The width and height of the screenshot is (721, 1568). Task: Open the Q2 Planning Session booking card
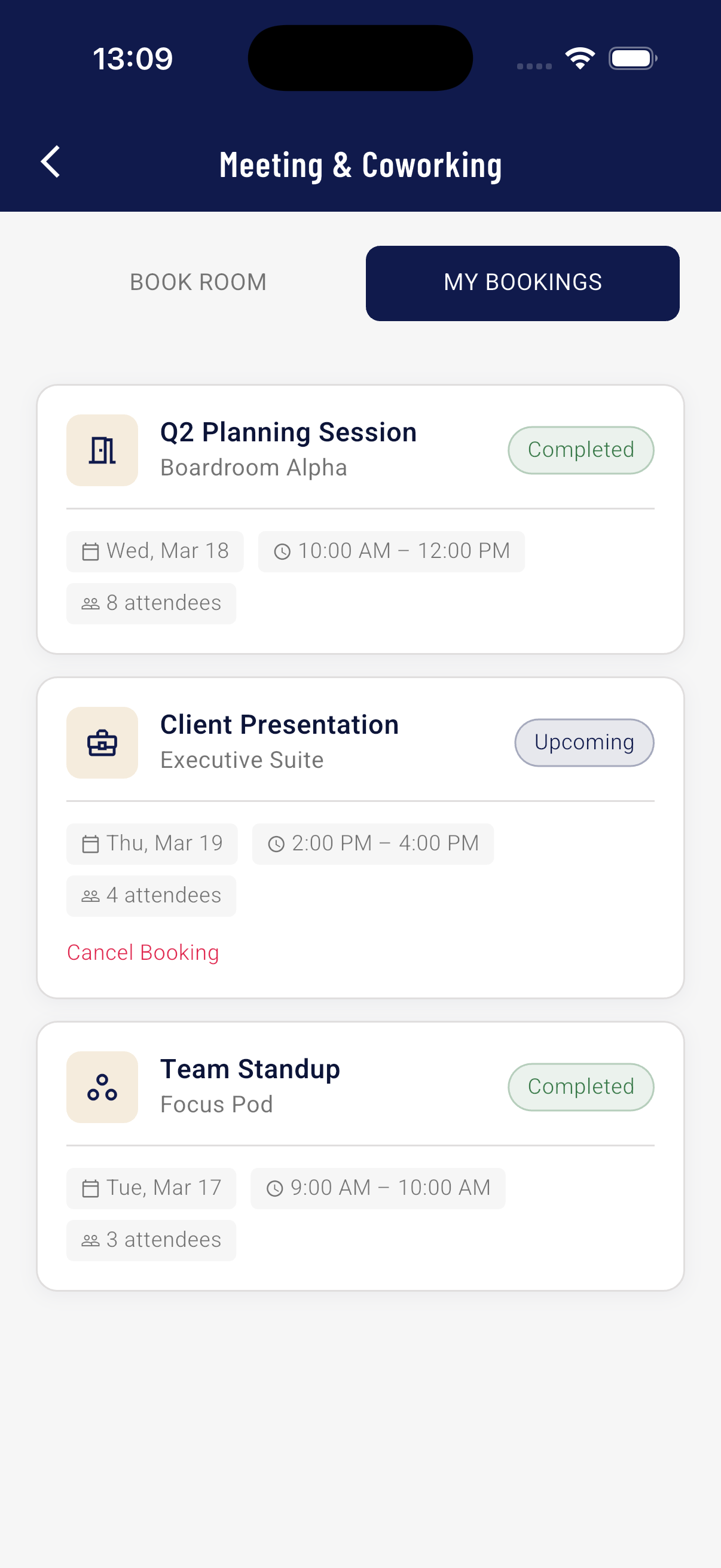[x=360, y=517]
